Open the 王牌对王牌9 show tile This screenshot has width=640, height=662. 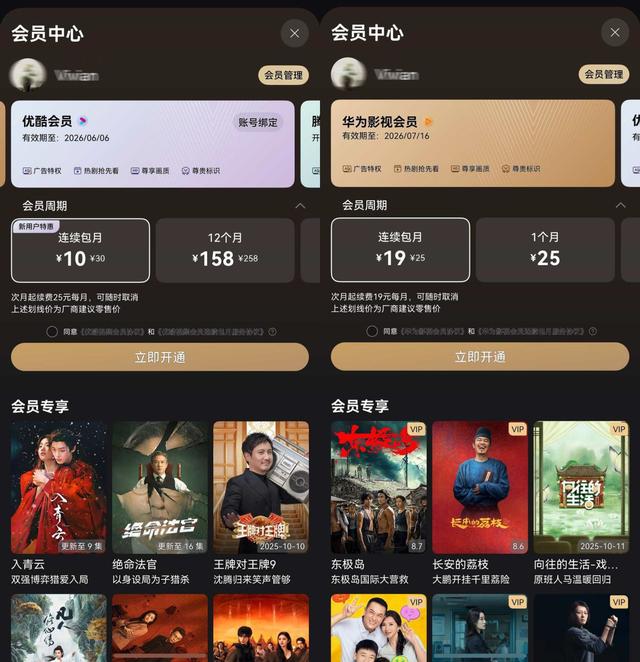click(x=261, y=487)
